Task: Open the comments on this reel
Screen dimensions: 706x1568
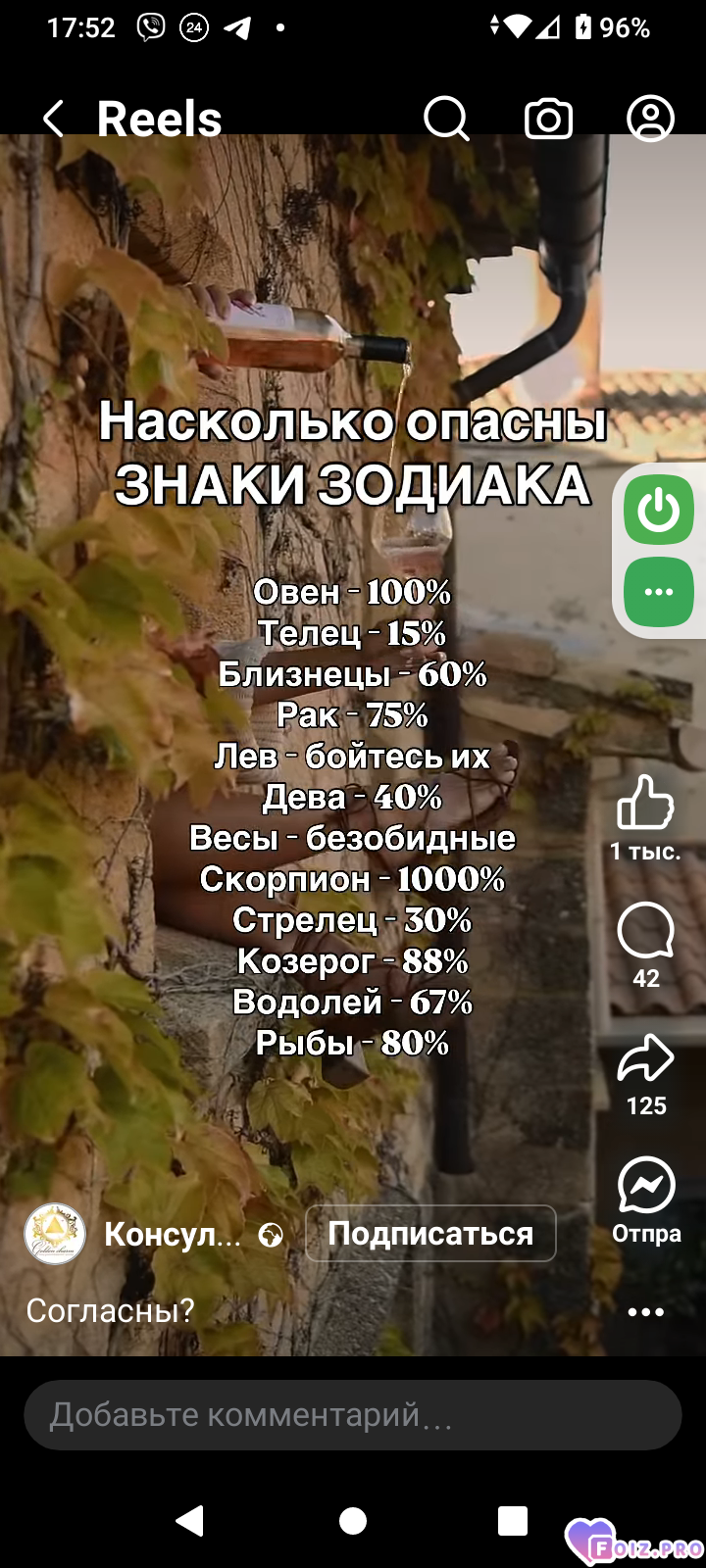Action: tap(646, 931)
